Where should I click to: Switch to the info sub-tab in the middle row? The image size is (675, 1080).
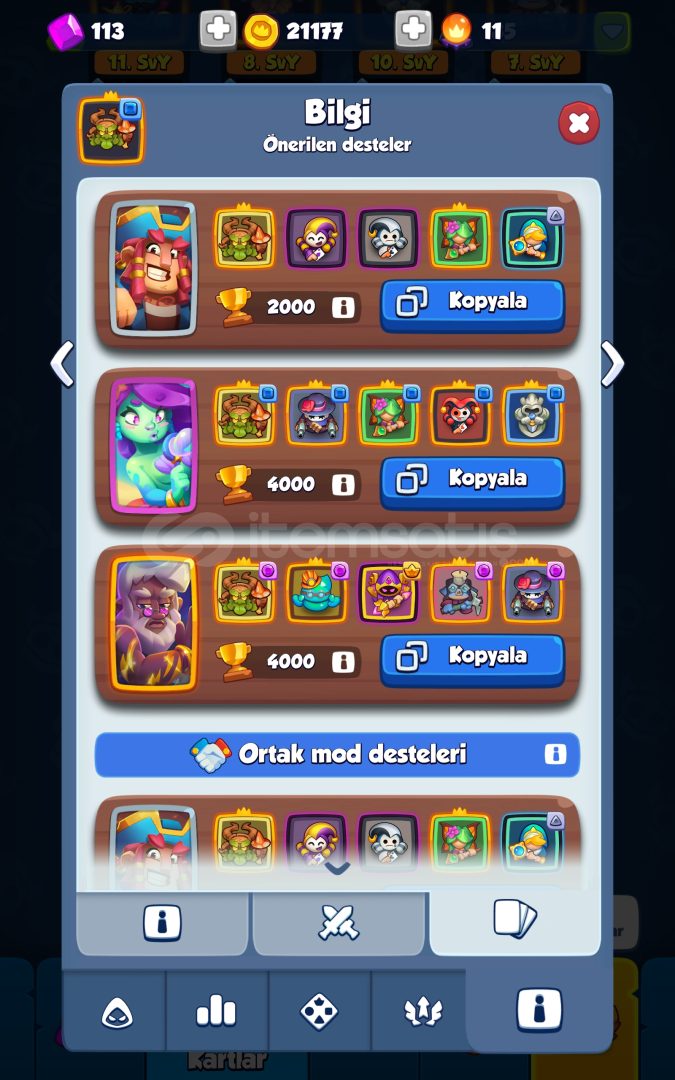(x=162, y=923)
